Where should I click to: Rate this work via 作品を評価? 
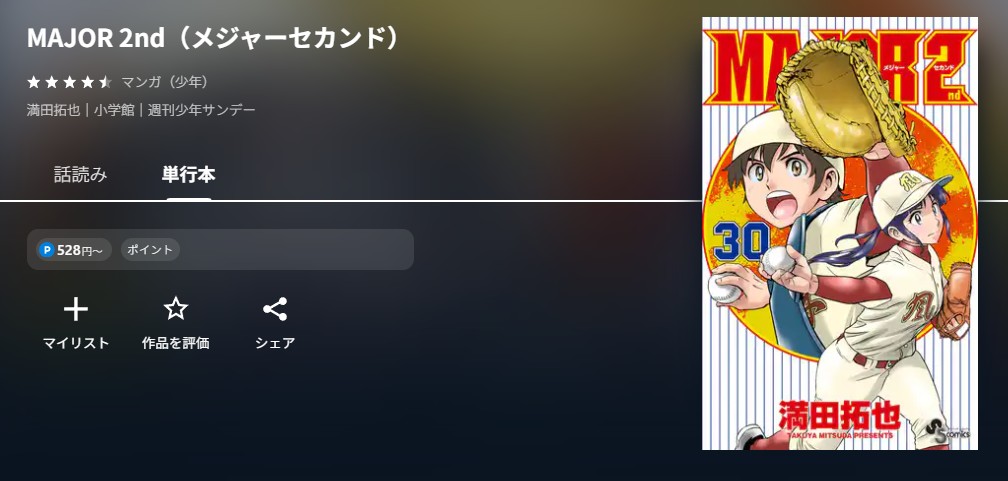pyautogui.click(x=175, y=322)
